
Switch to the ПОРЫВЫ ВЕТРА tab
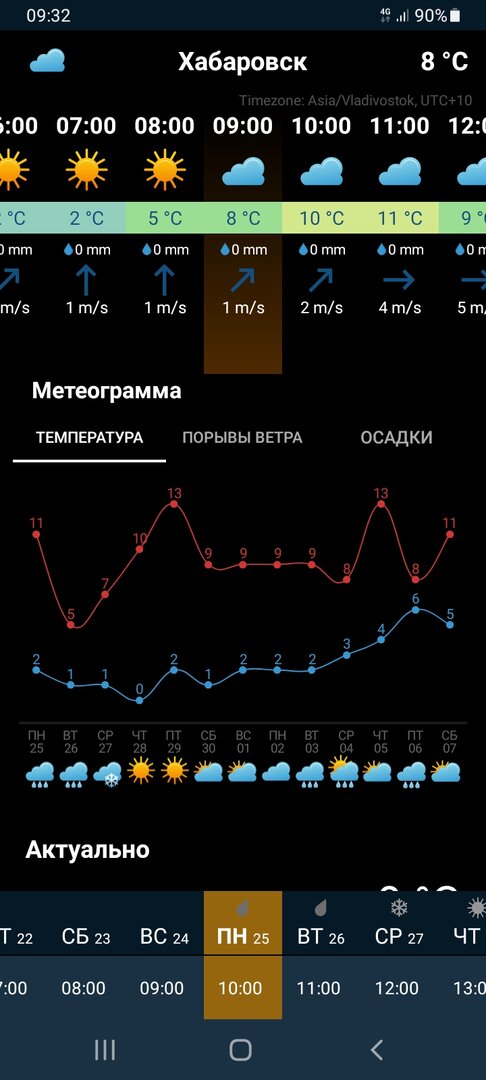[x=242, y=437]
